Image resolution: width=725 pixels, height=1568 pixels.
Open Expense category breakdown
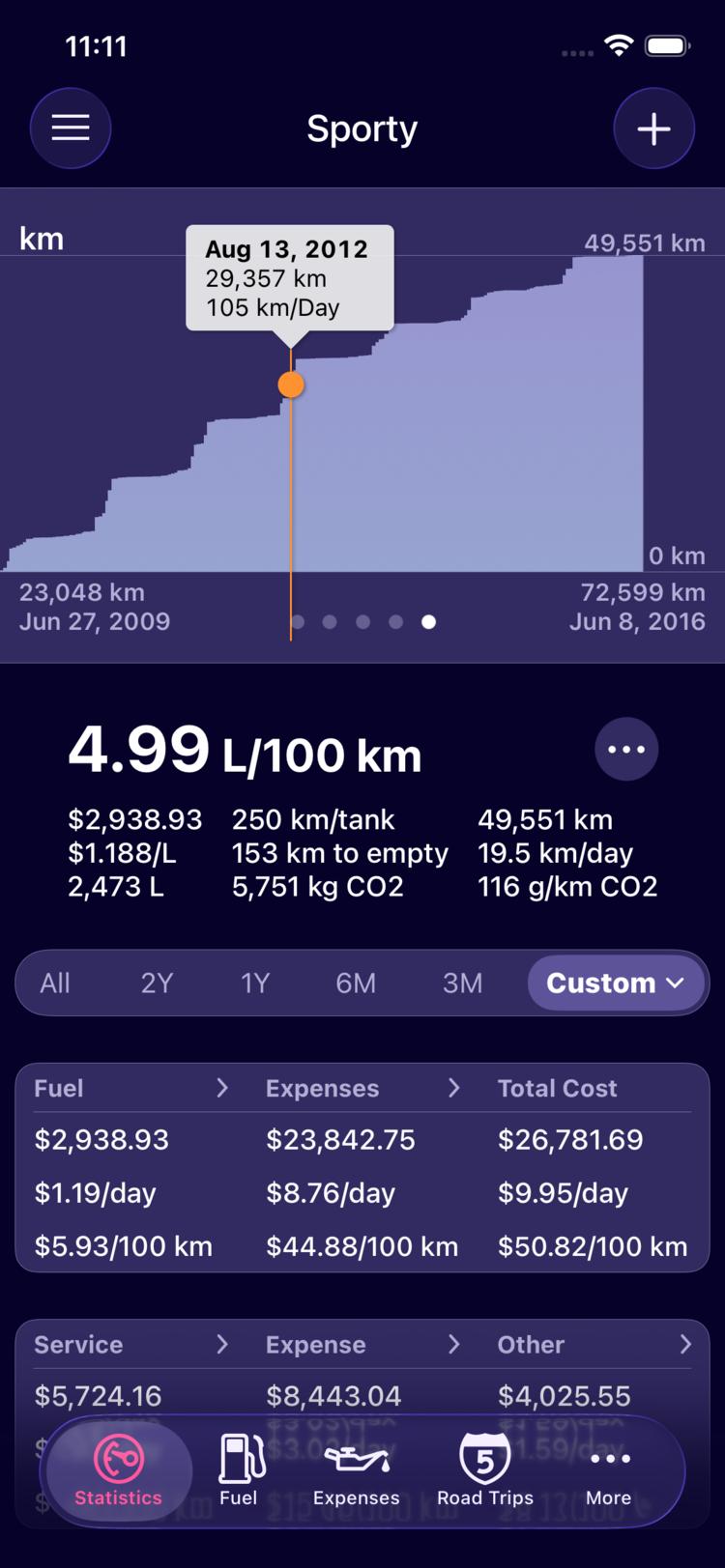[x=363, y=1344]
